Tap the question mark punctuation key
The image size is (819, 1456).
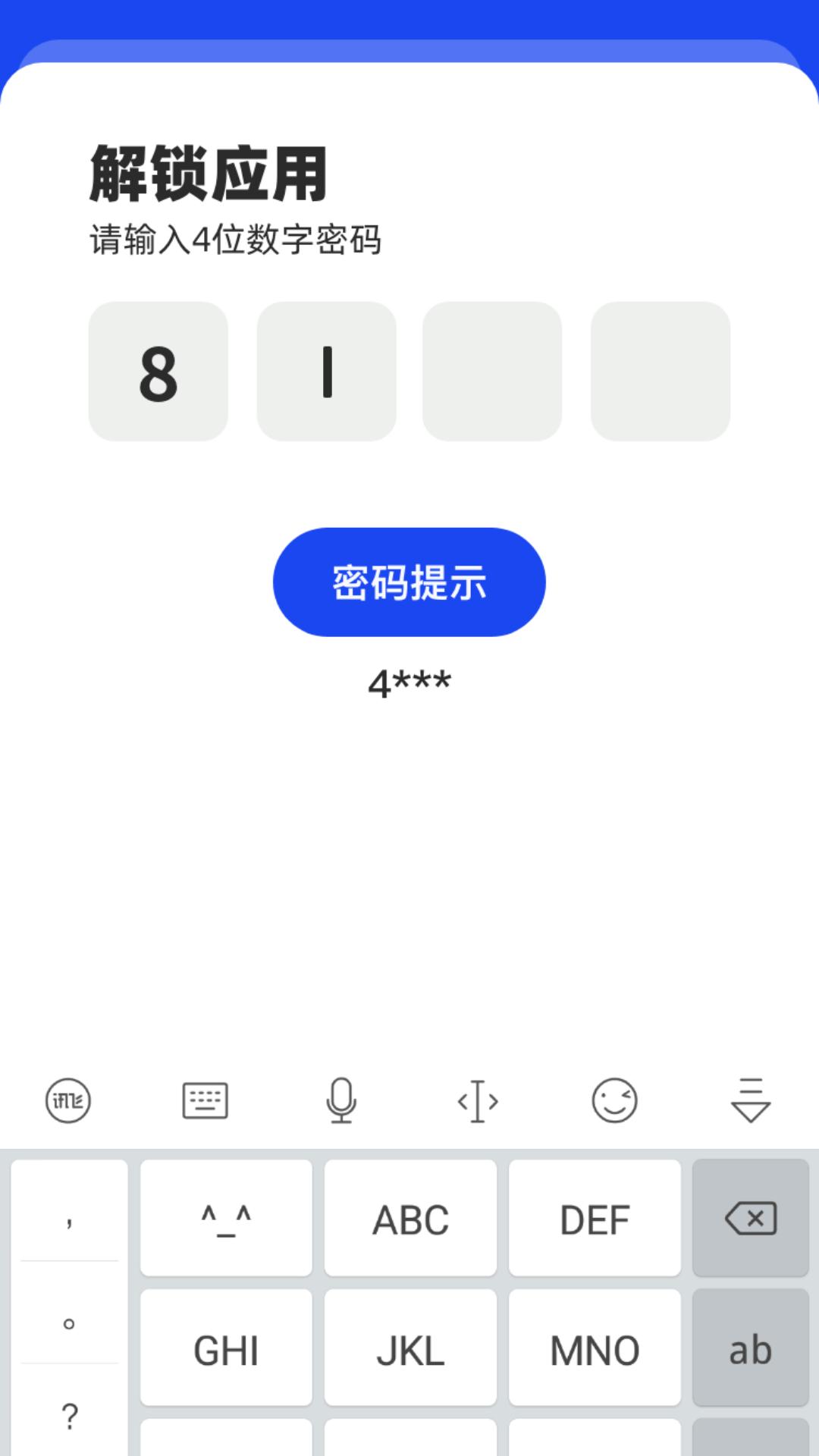pos(68,1412)
